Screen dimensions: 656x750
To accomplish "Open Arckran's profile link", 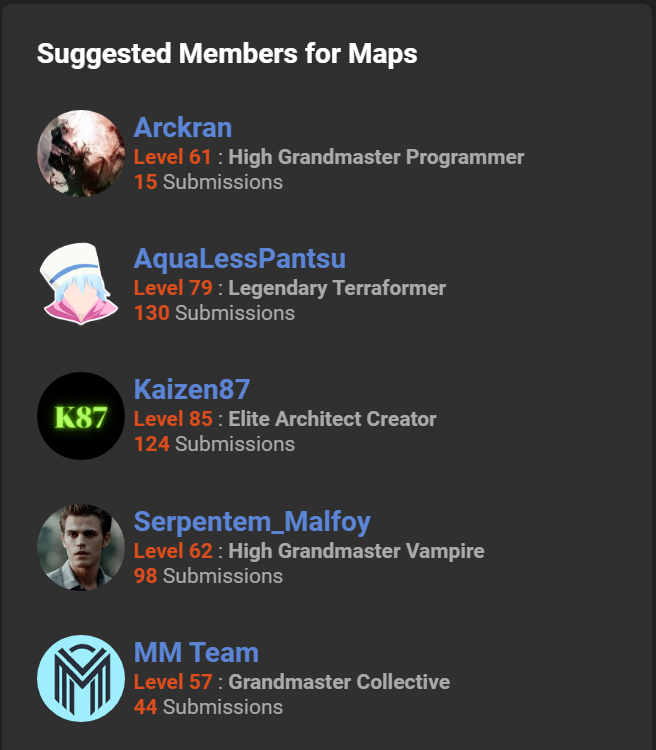I will pyautogui.click(x=183, y=128).
